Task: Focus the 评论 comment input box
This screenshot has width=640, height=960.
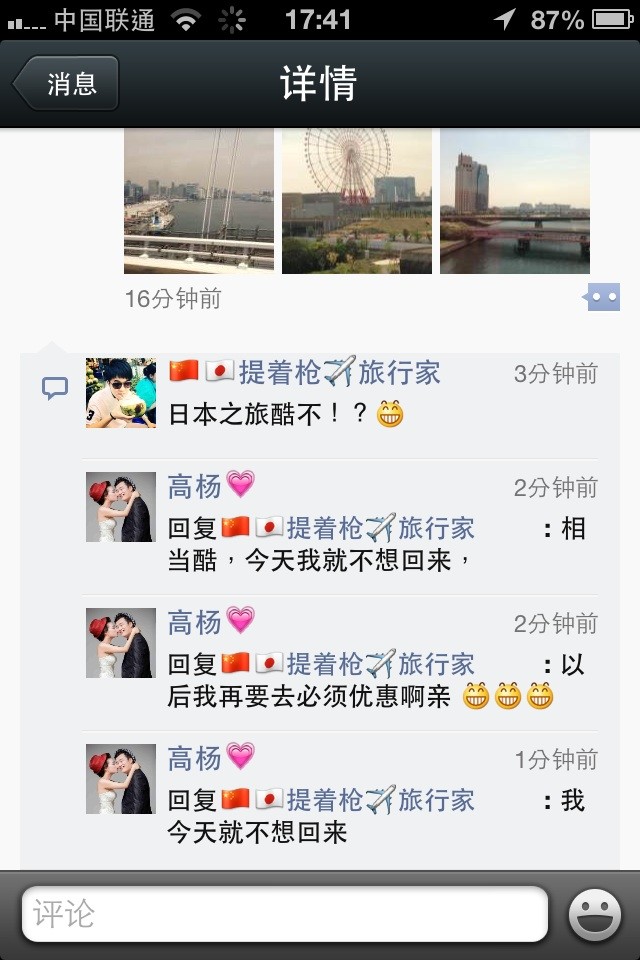Action: point(285,914)
